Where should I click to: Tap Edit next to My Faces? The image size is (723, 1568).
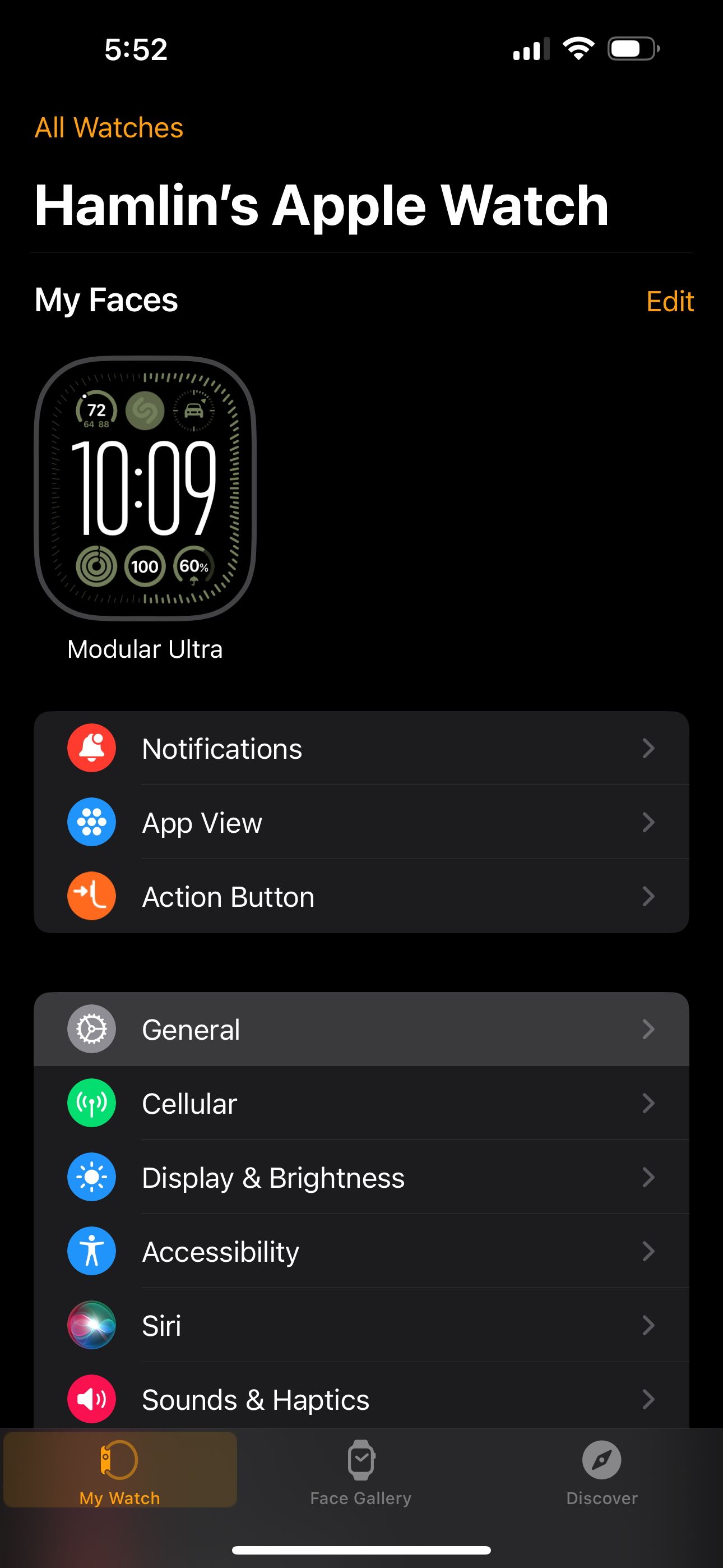pyautogui.click(x=669, y=301)
